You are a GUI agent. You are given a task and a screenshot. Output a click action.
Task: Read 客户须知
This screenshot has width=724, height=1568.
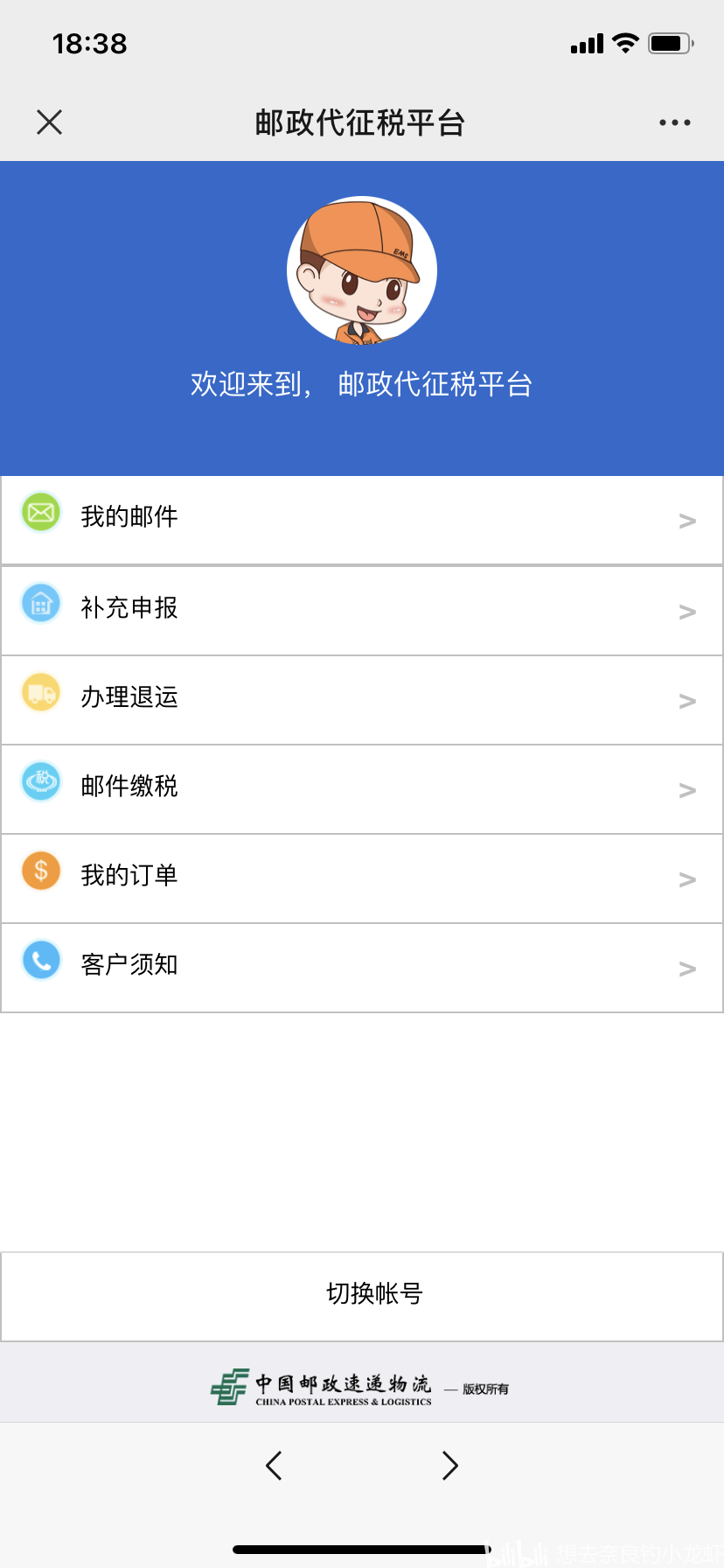pyautogui.click(x=362, y=968)
